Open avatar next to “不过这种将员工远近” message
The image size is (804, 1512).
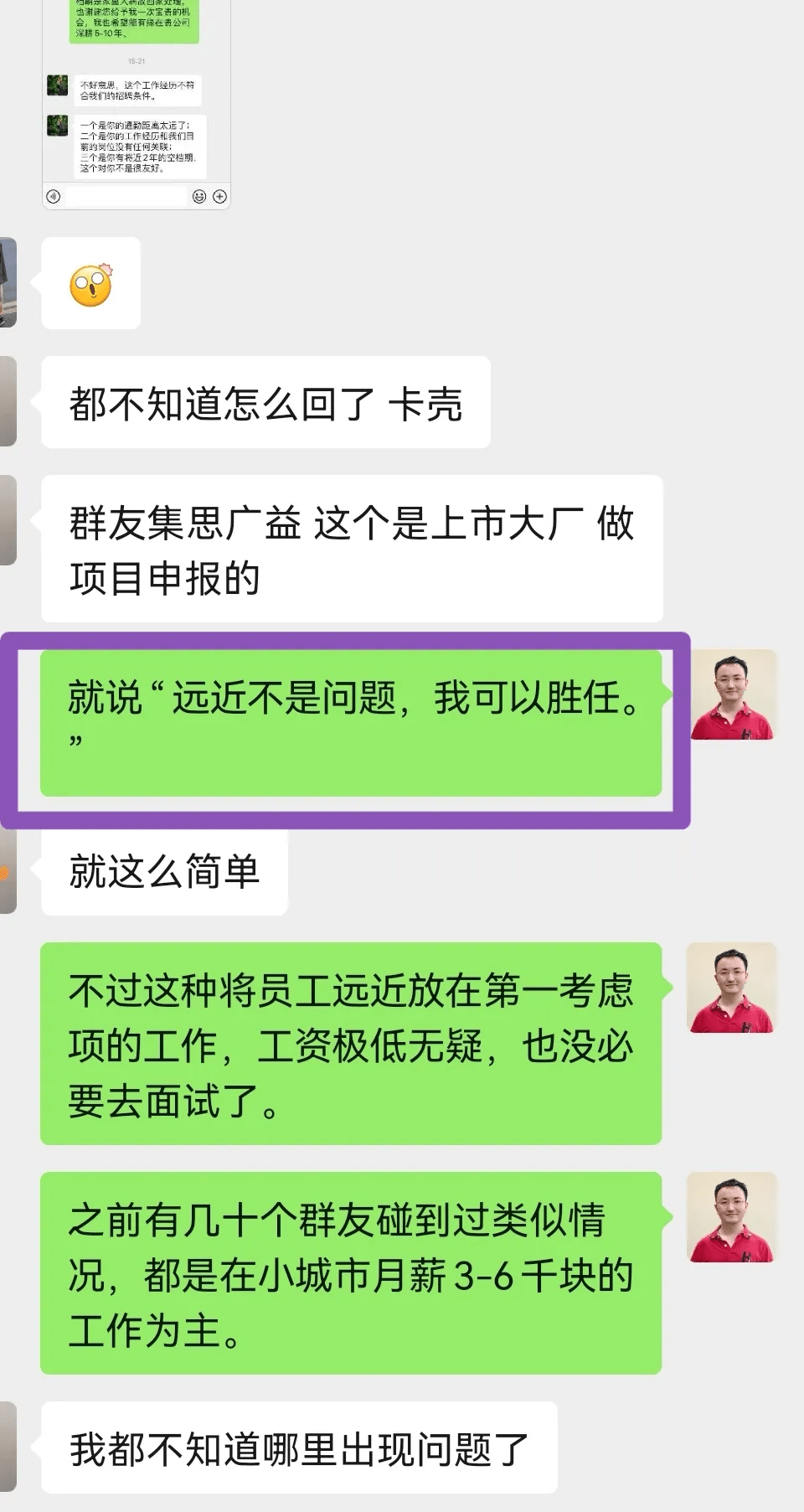732,988
